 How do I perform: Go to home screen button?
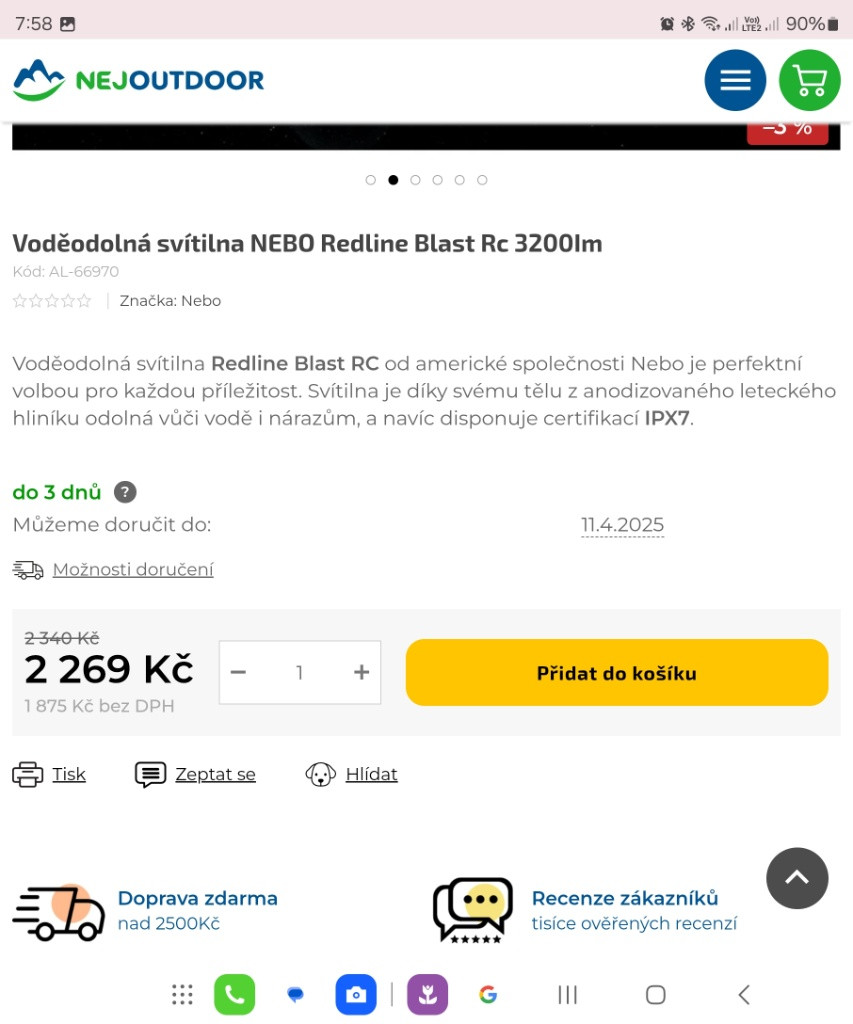click(655, 994)
